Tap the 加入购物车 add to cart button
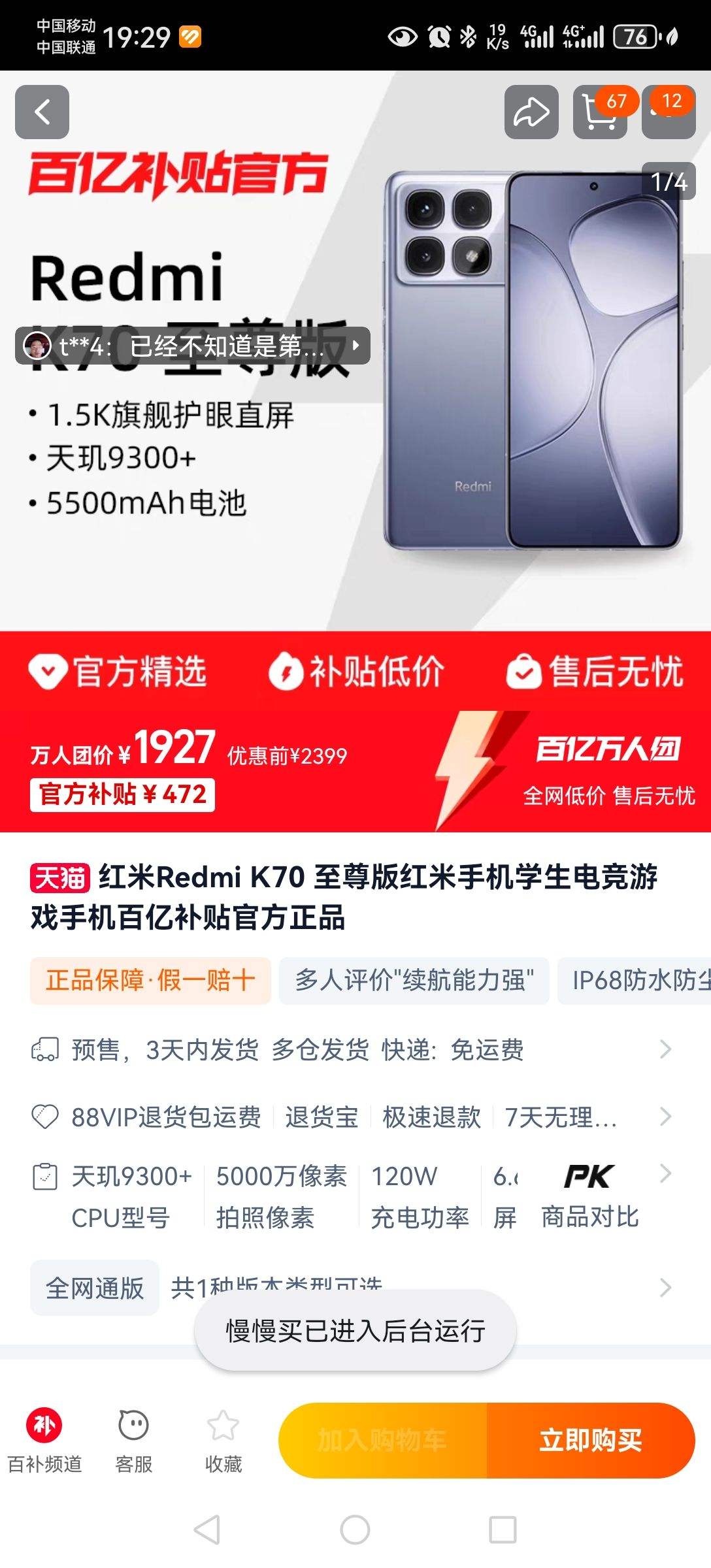711x1568 pixels. [386, 1439]
